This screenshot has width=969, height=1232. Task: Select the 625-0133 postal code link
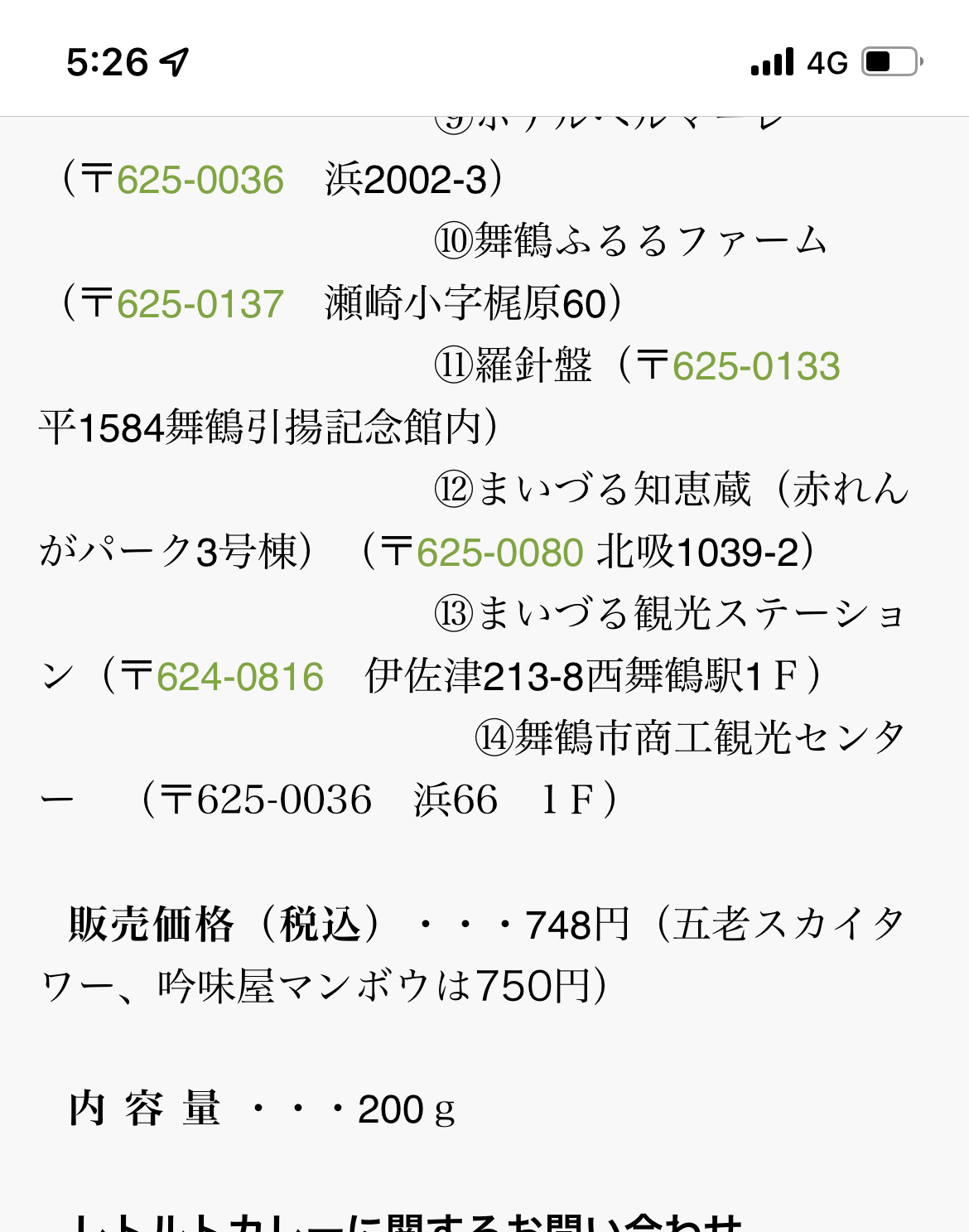756,366
